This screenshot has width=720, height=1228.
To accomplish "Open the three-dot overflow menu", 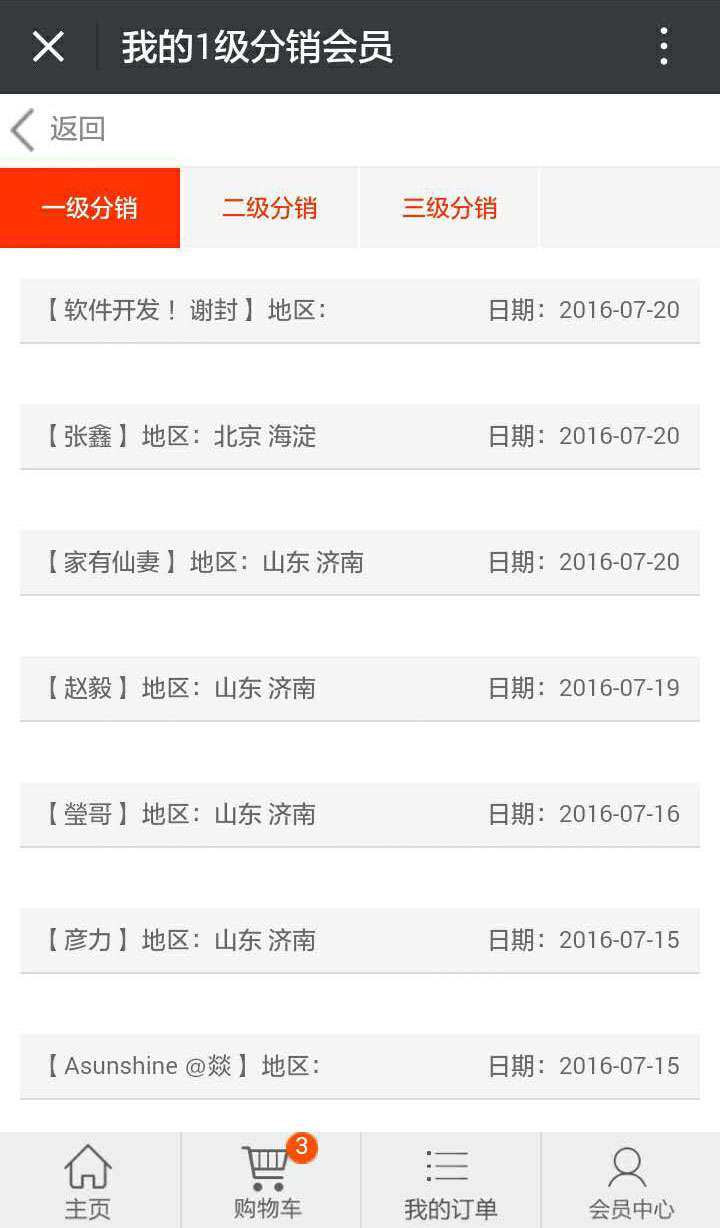I will point(663,47).
